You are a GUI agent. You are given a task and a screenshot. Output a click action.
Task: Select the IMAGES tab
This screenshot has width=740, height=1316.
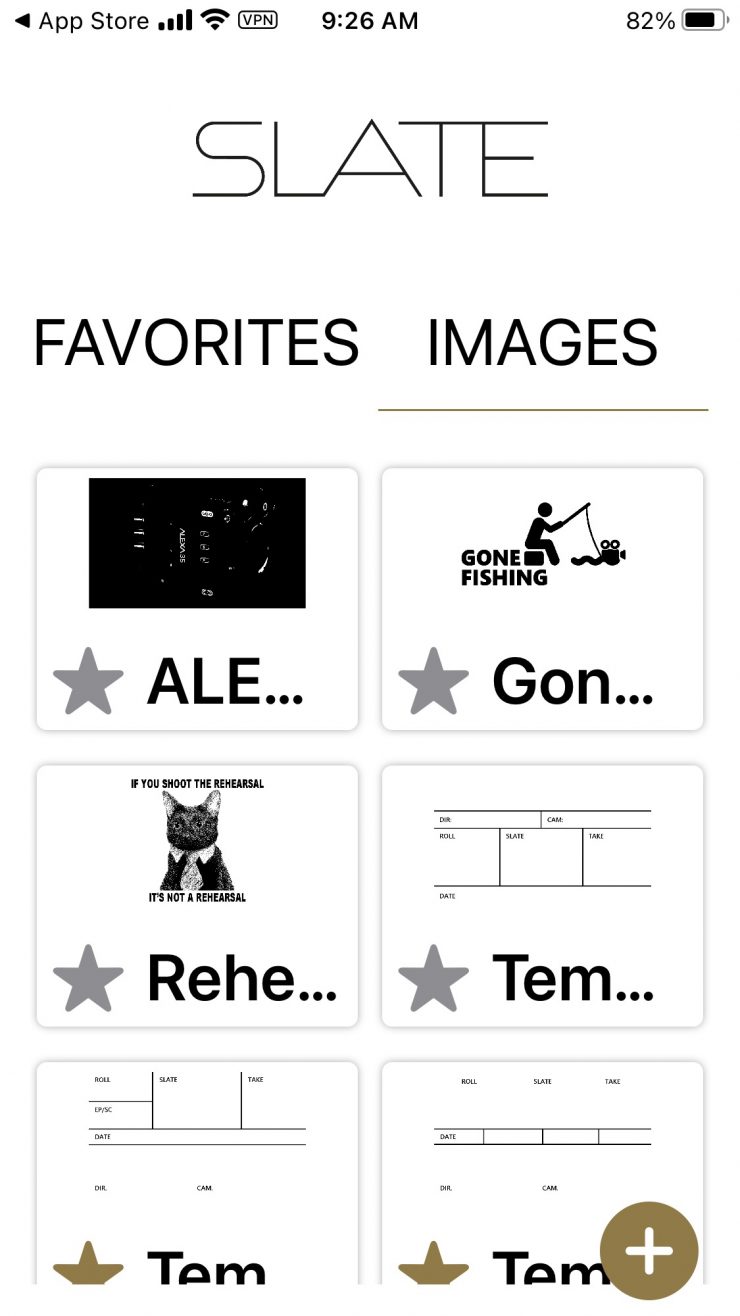(542, 343)
